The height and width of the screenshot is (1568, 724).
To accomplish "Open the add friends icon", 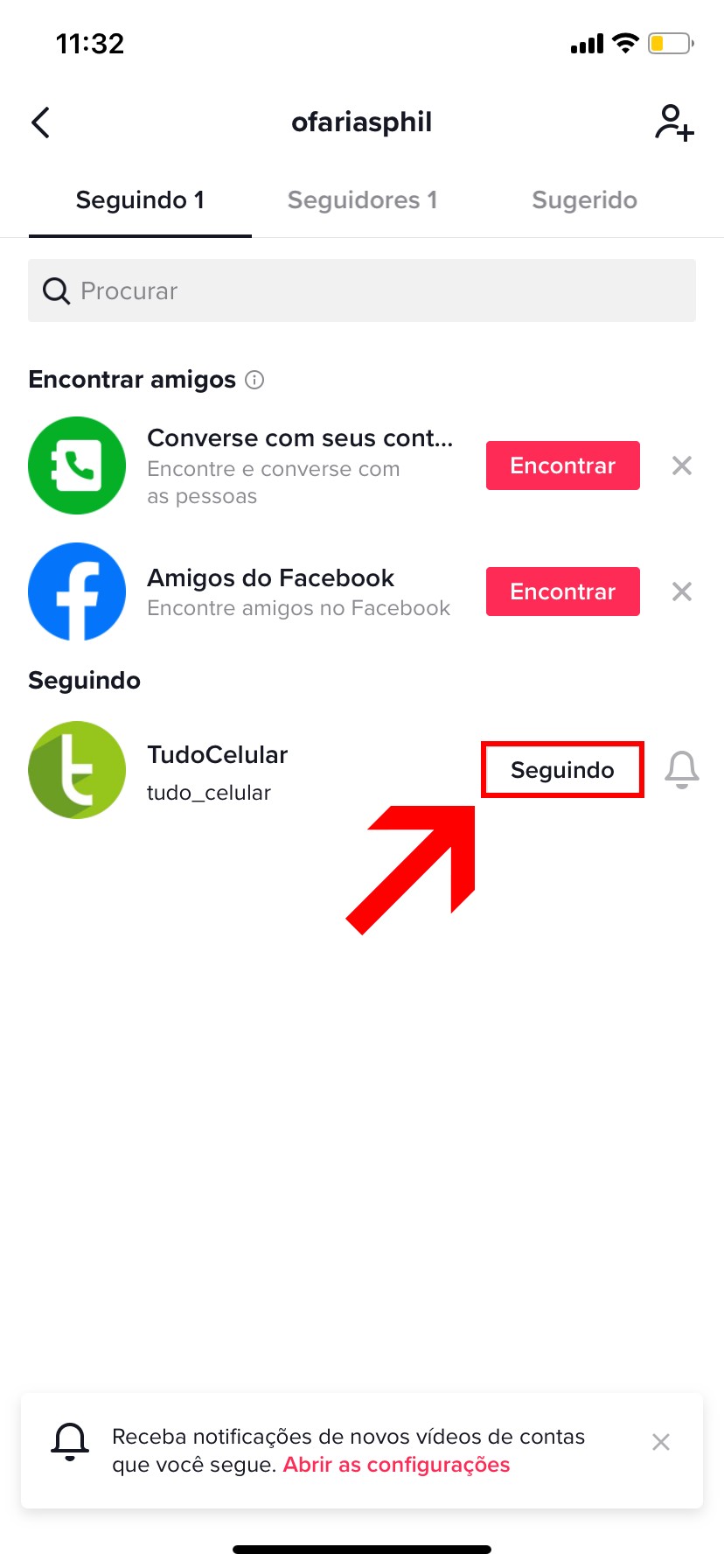I will coord(674,122).
